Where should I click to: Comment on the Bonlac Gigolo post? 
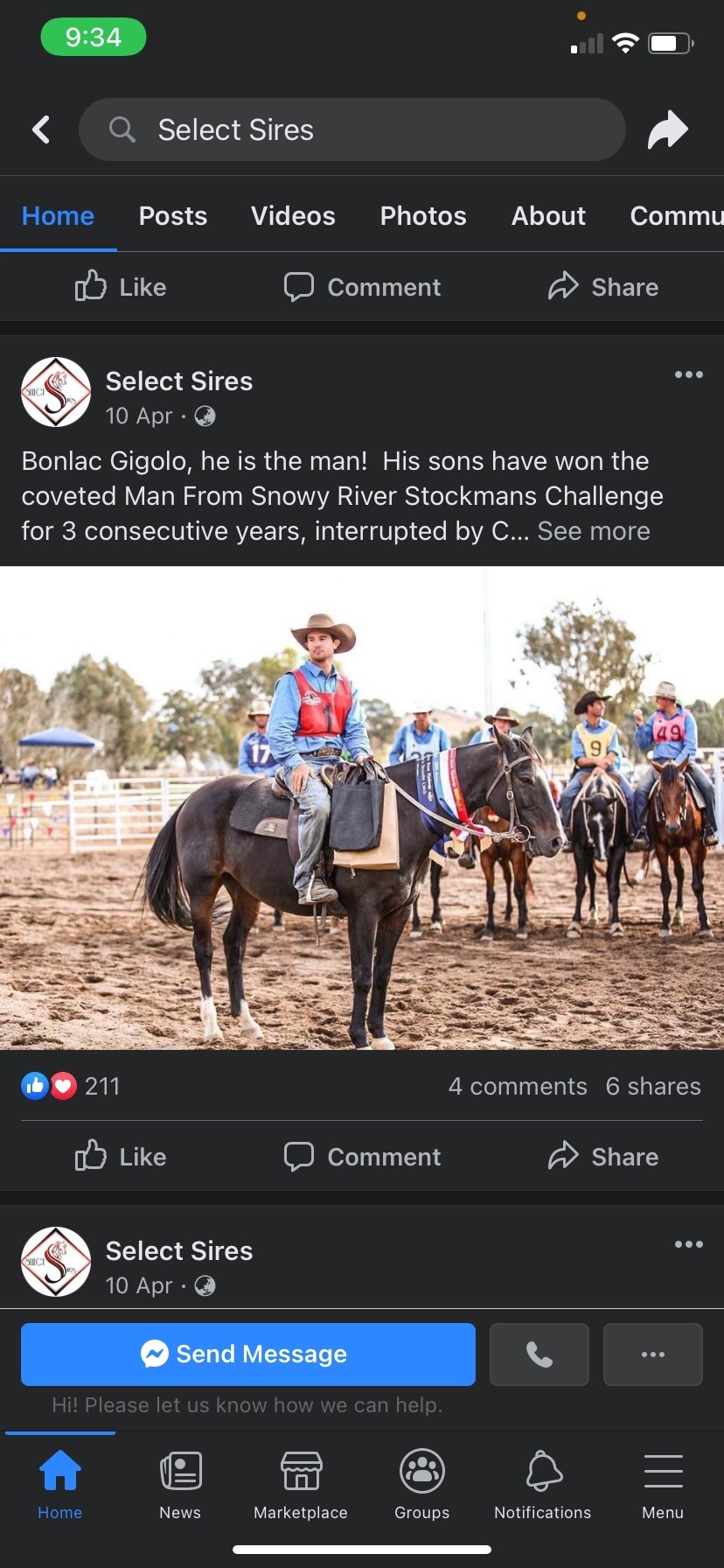tap(362, 1157)
